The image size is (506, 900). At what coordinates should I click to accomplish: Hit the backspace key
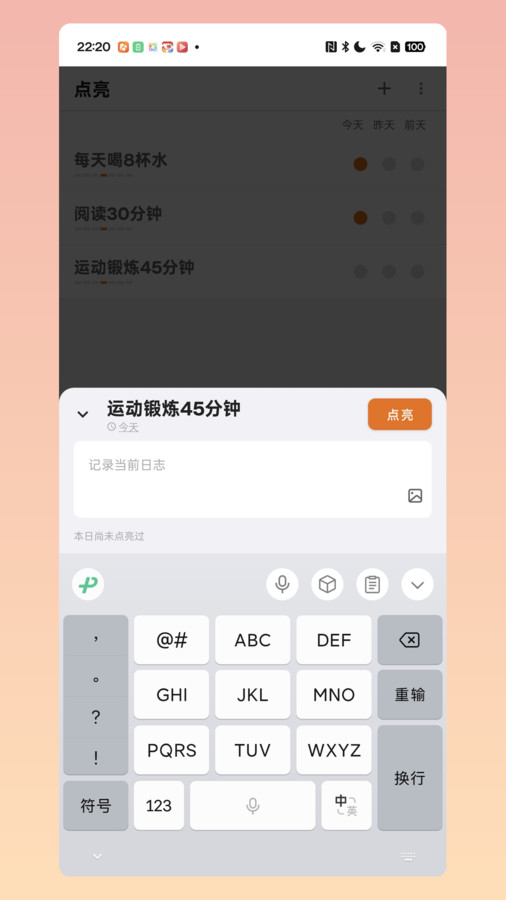point(410,640)
